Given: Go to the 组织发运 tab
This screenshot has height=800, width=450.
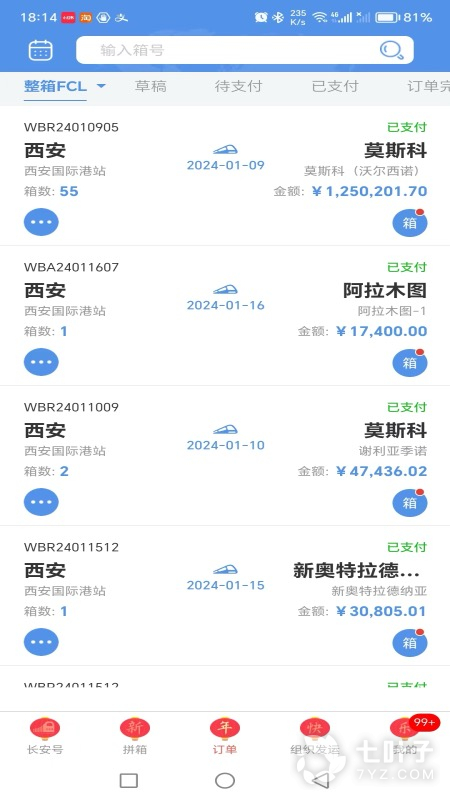Looking at the screenshot, I should coord(315,736).
